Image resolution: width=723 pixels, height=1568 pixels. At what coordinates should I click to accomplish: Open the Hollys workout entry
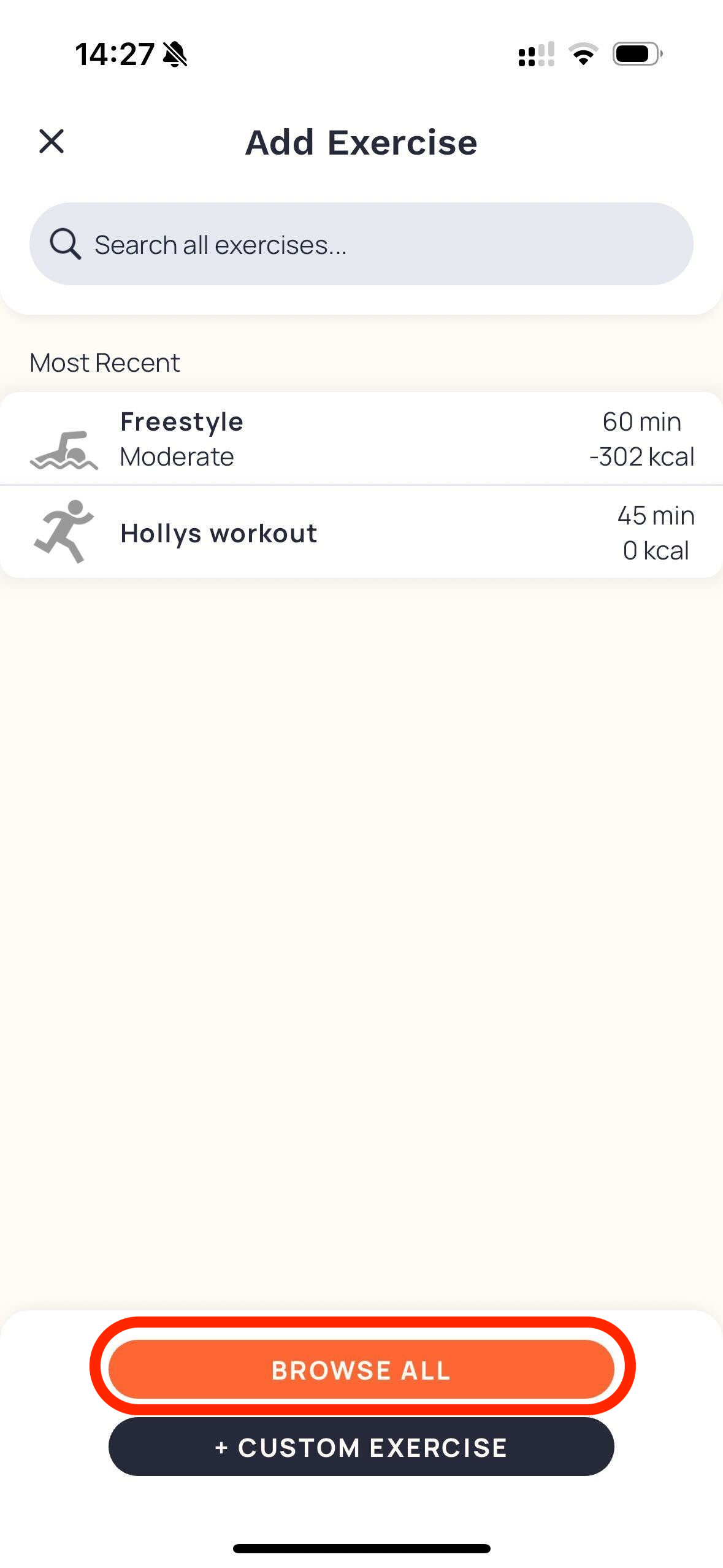(361, 532)
